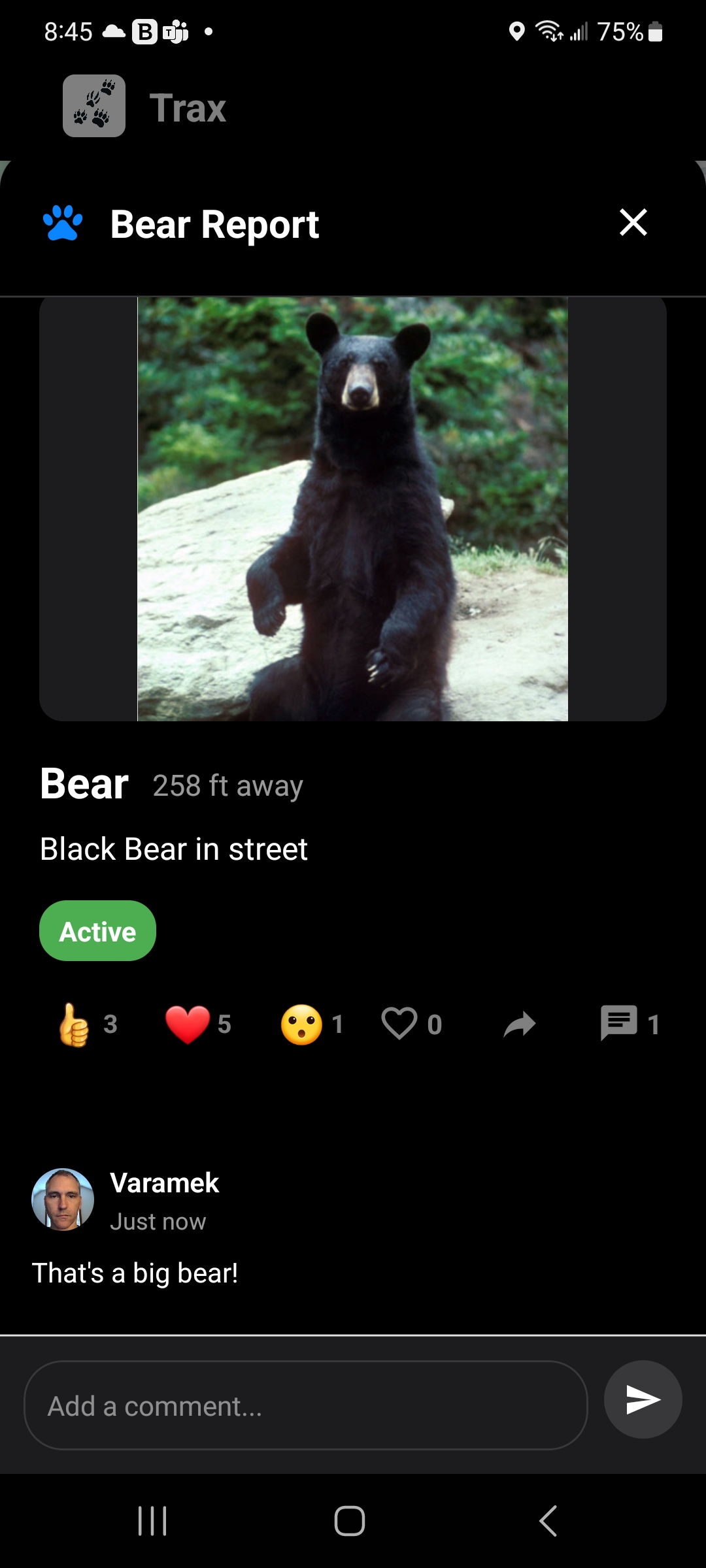
Task: Open the comments icon
Action: point(618,1023)
